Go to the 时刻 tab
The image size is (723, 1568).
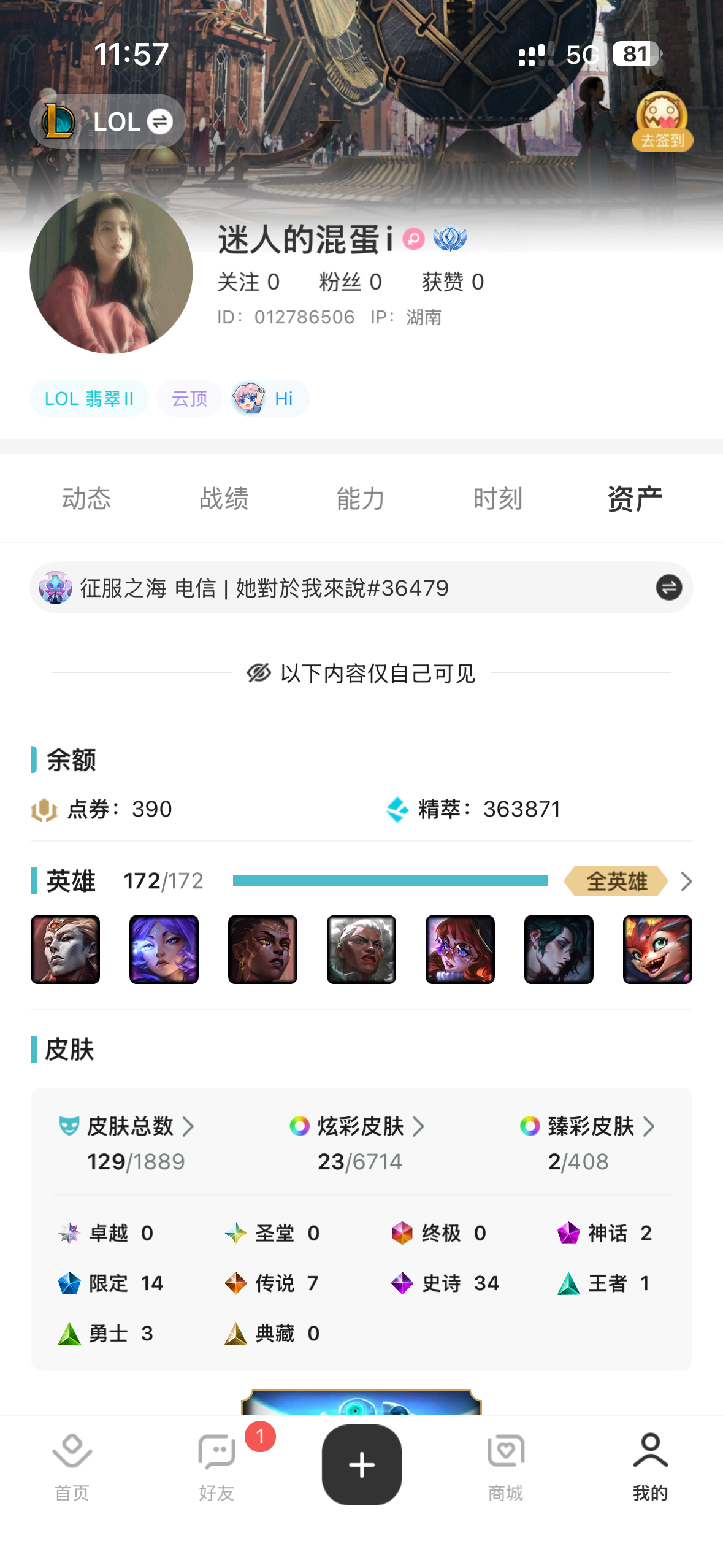pos(497,498)
